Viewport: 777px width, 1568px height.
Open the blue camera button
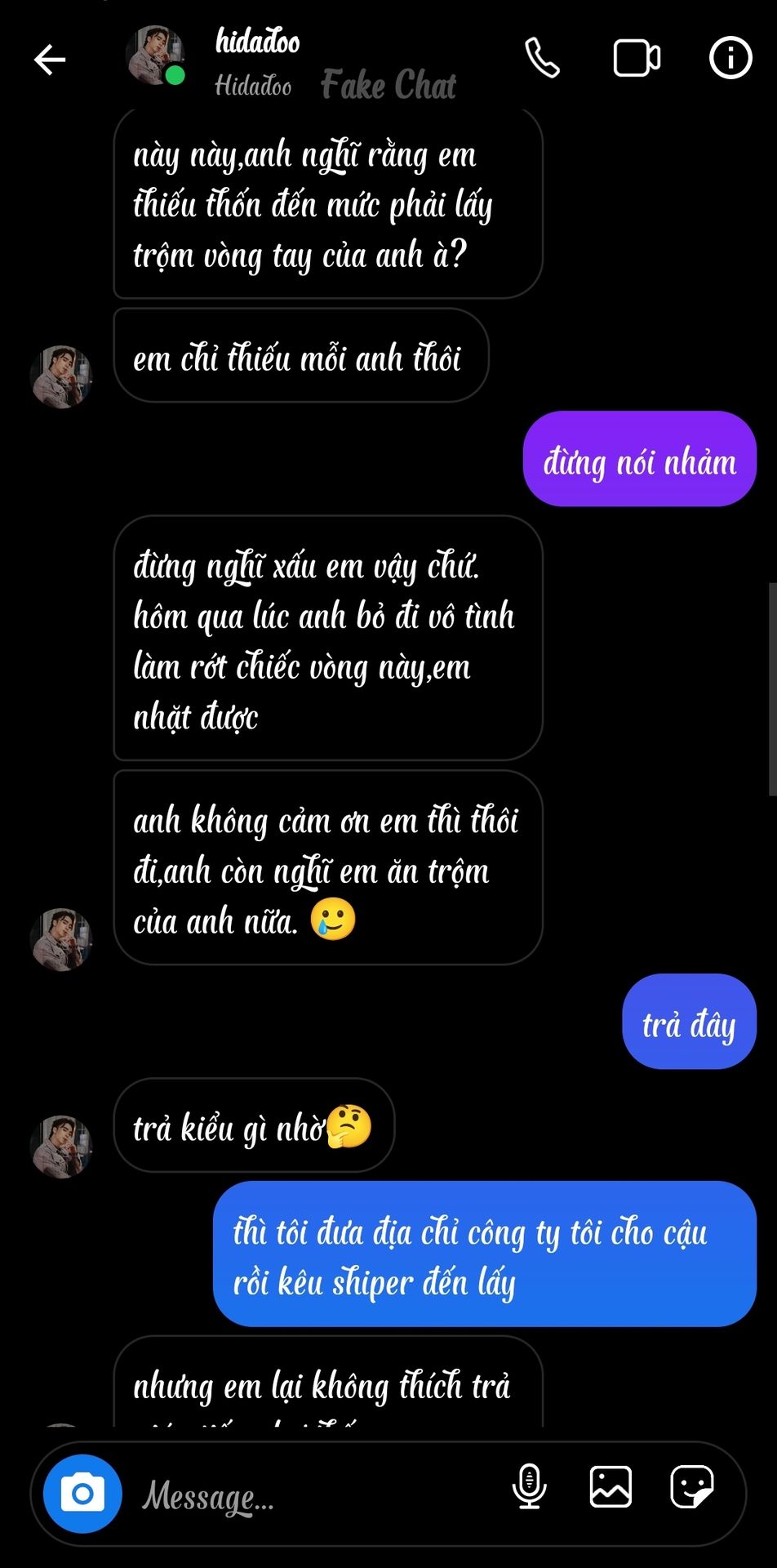[82, 1494]
